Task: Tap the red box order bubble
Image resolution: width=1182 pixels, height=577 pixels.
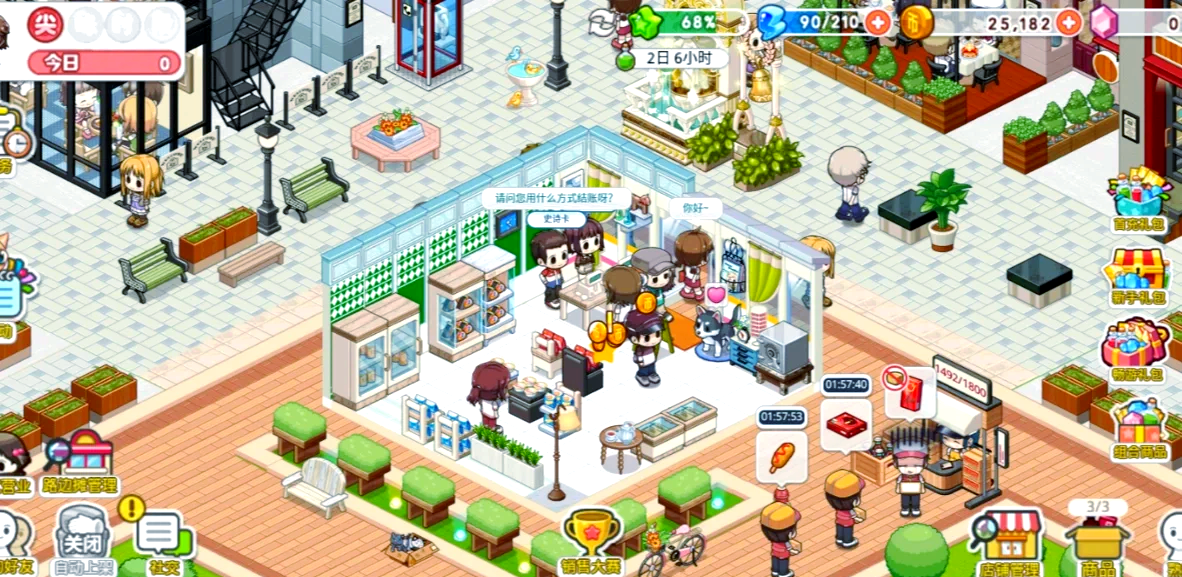Action: point(846,424)
